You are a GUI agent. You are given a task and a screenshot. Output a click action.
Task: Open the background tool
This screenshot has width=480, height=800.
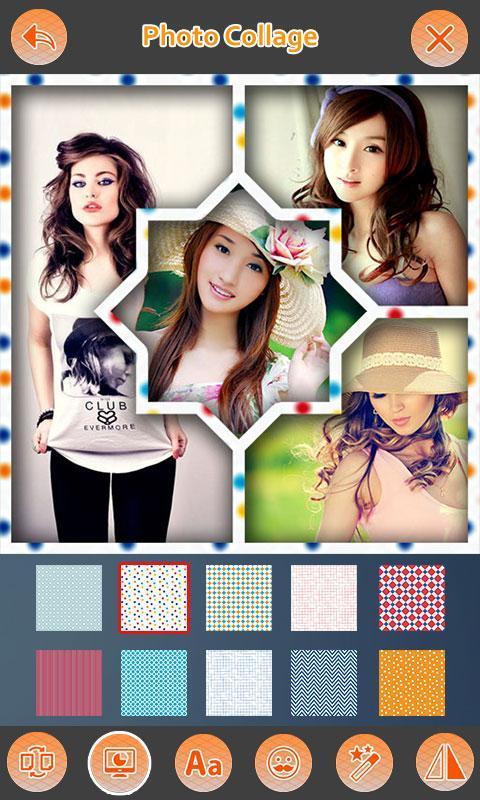(119, 763)
